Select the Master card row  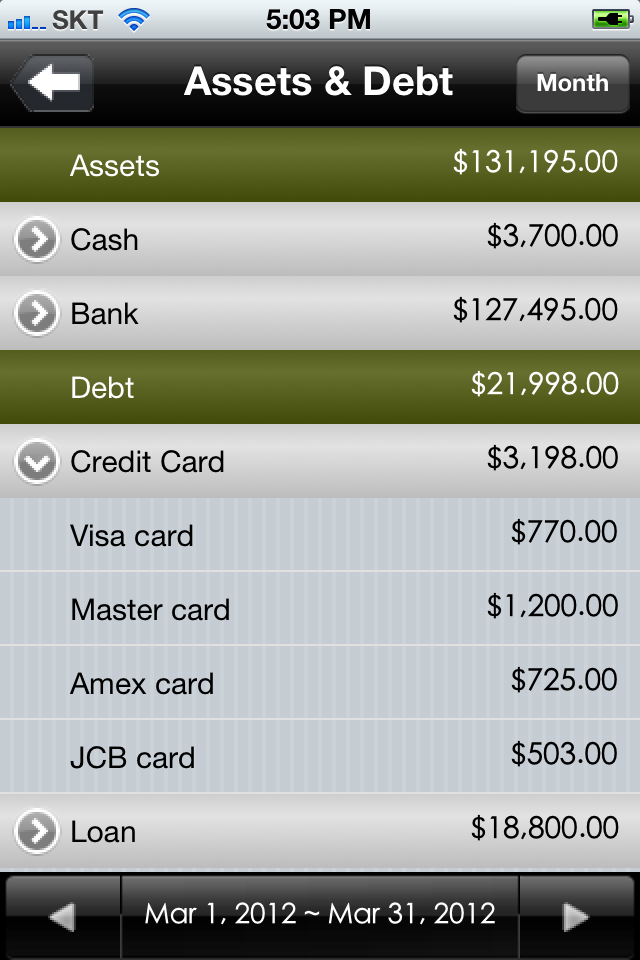pyautogui.click(x=320, y=609)
